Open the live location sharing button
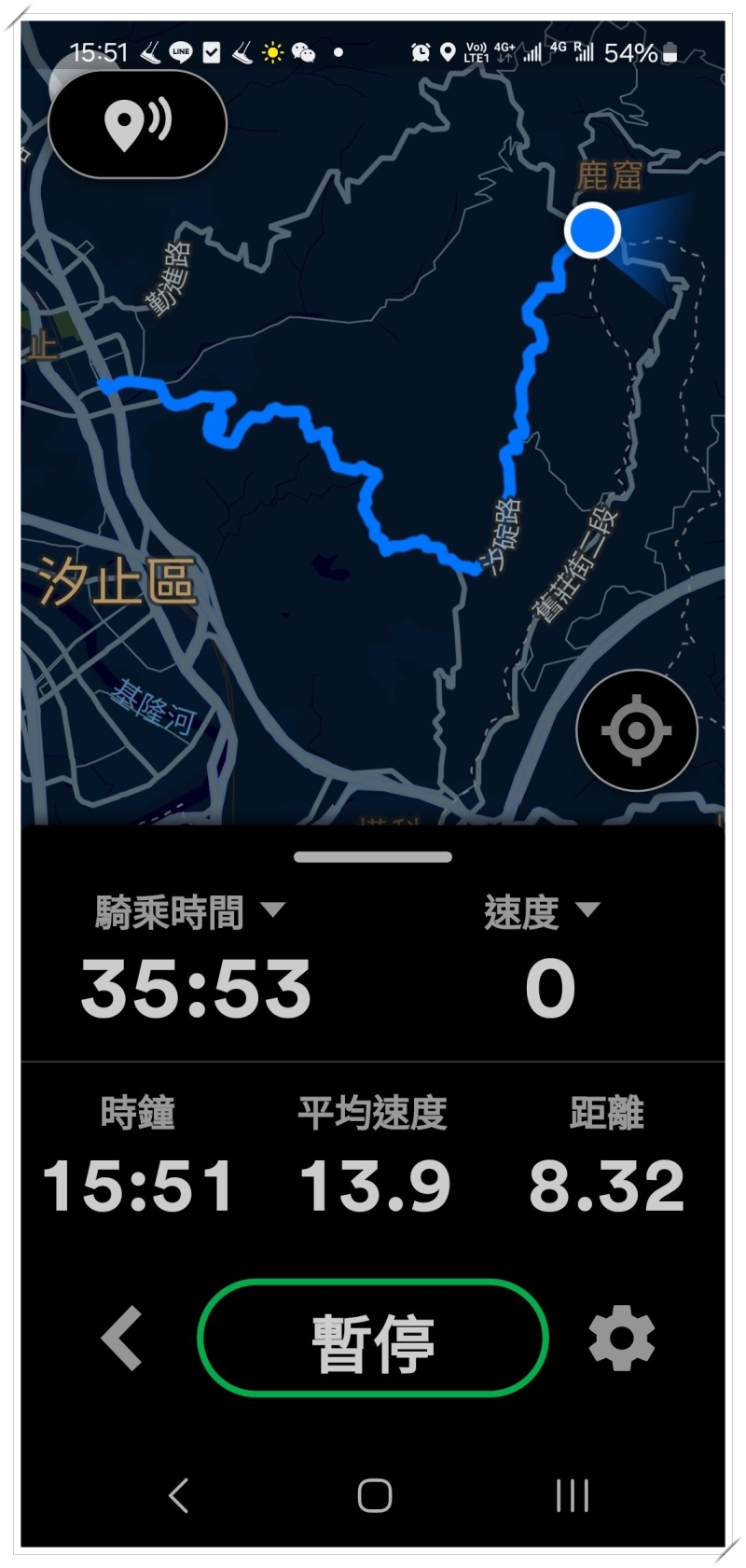 click(x=137, y=124)
